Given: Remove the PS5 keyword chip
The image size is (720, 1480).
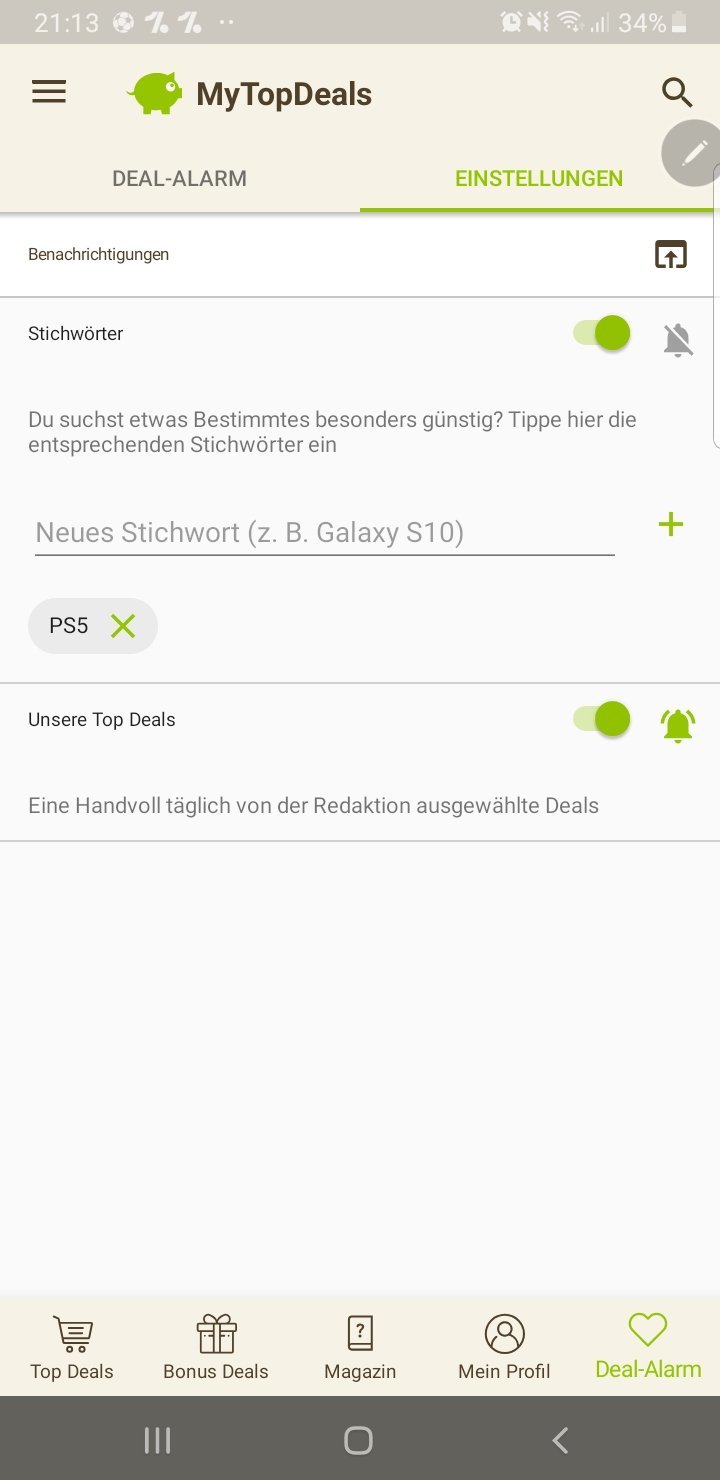Looking at the screenshot, I should point(123,626).
